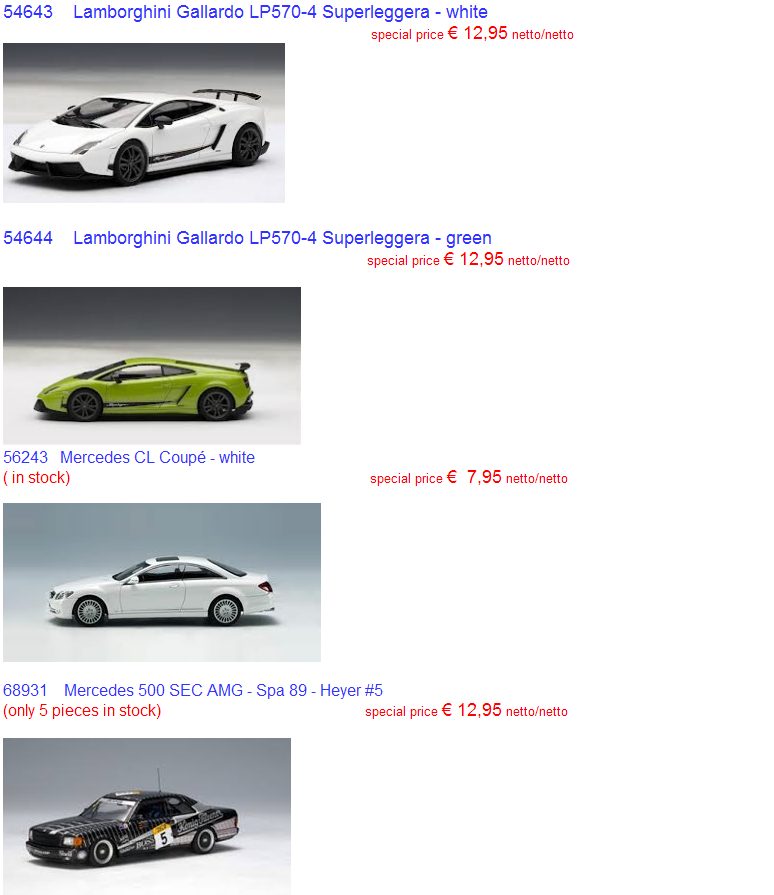Open the Mercedes 500 SEC AMG Spa 89 listing
The width and height of the screenshot is (774, 895).
(x=223, y=691)
